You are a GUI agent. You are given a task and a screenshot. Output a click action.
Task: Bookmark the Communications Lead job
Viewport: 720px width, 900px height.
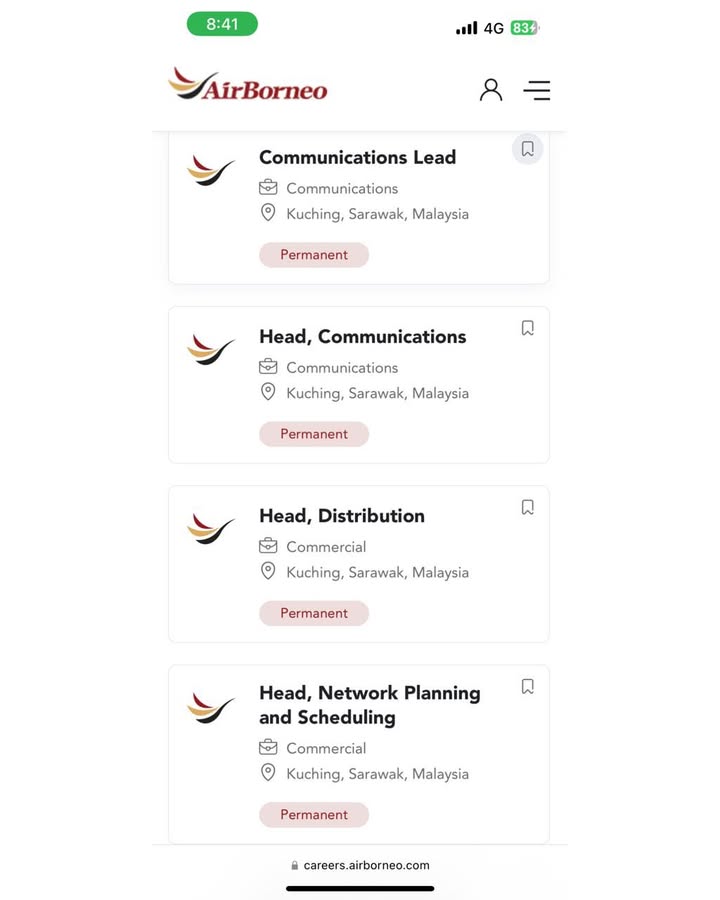[527, 149]
